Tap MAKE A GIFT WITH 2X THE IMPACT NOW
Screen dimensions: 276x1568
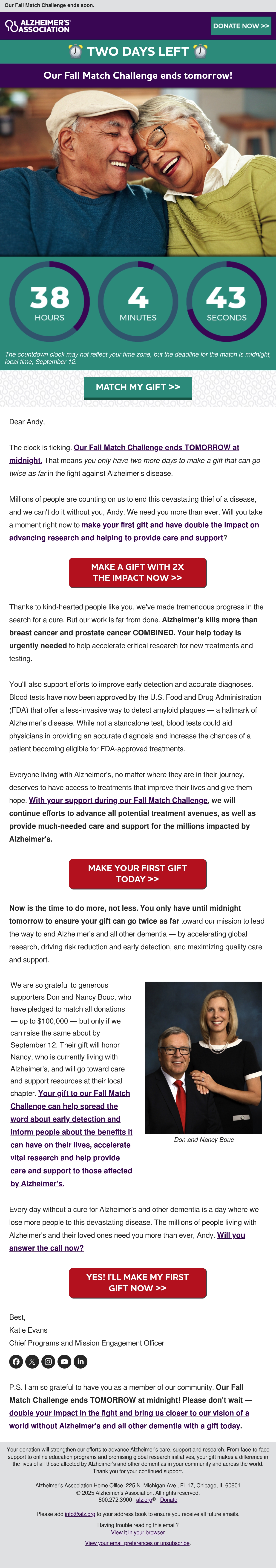(x=138, y=572)
